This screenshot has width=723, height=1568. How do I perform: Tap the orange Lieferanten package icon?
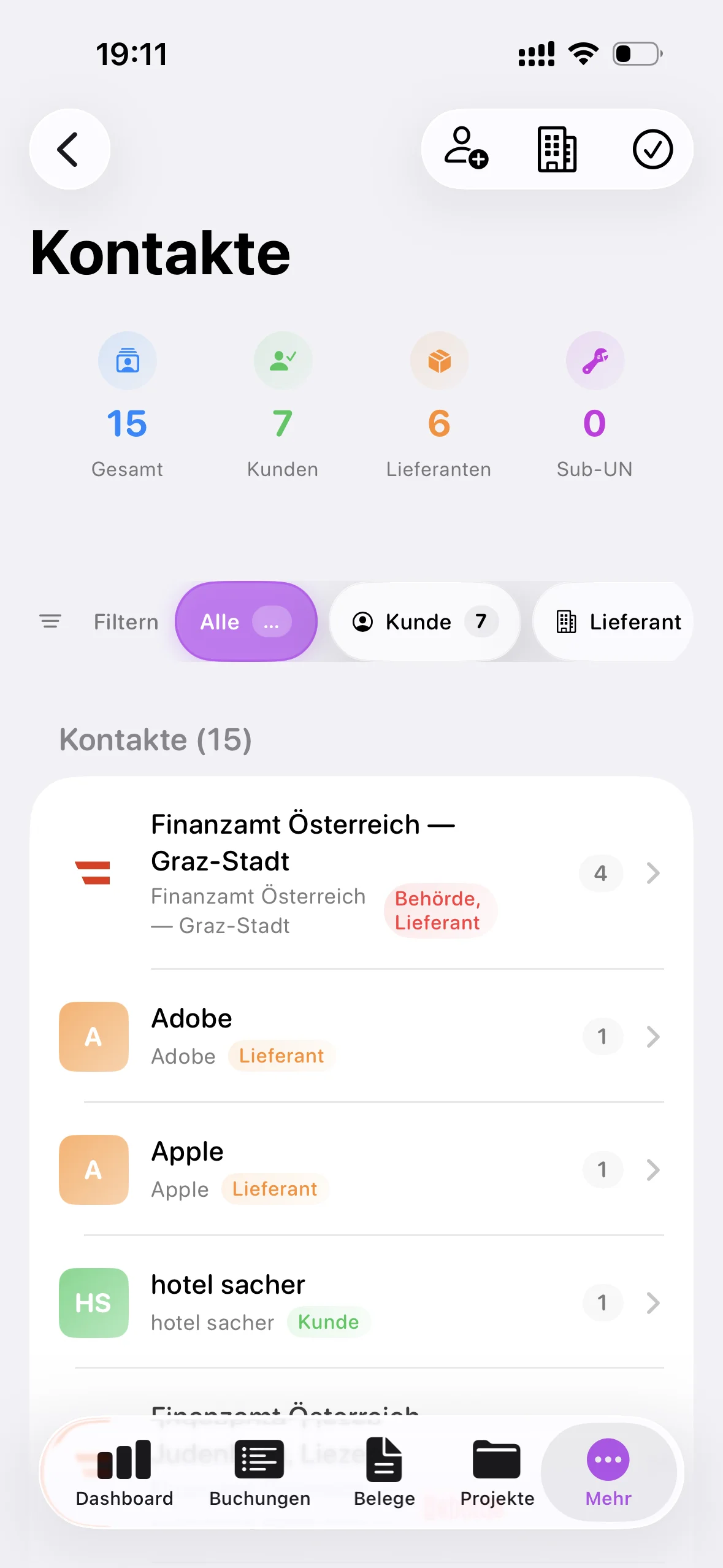coord(439,360)
